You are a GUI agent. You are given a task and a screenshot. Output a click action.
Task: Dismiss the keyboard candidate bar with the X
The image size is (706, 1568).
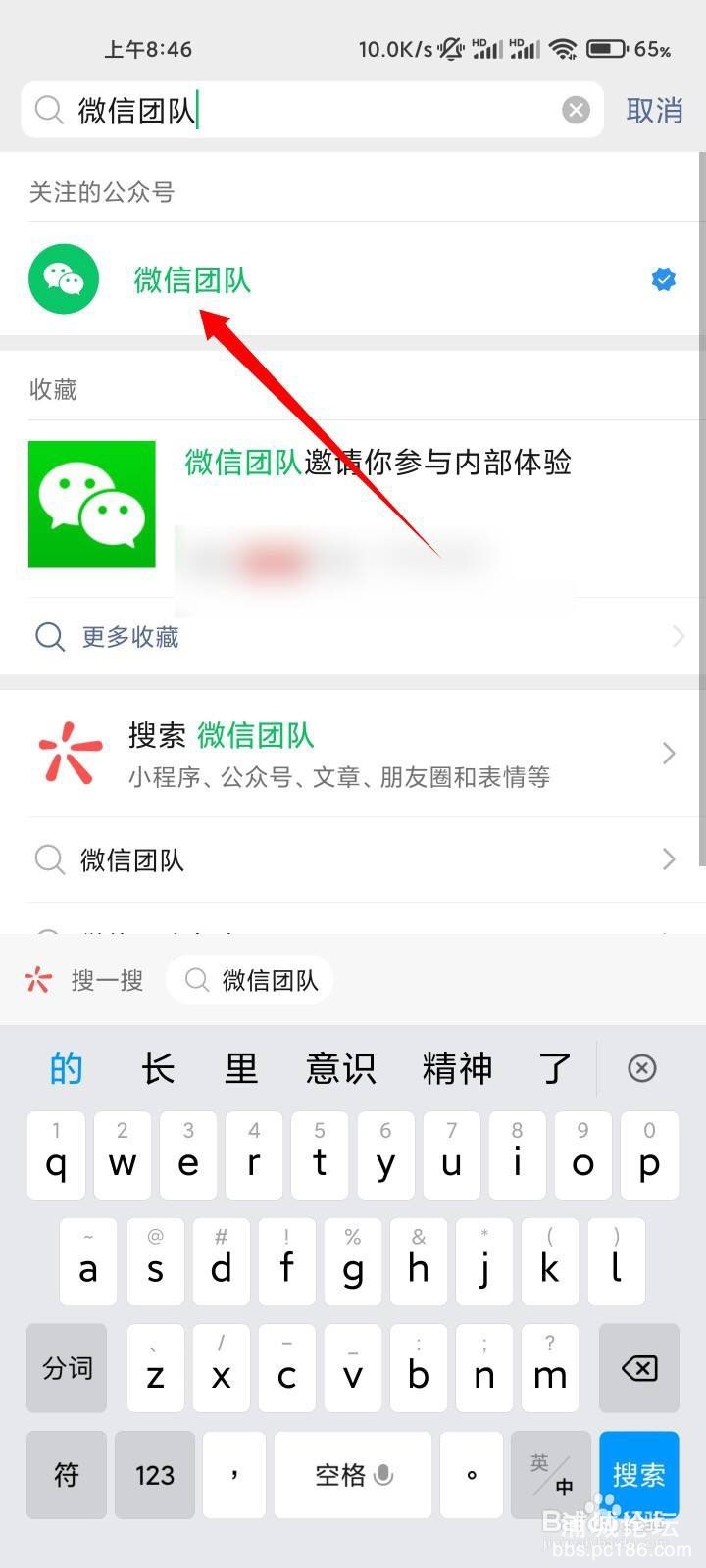642,1068
